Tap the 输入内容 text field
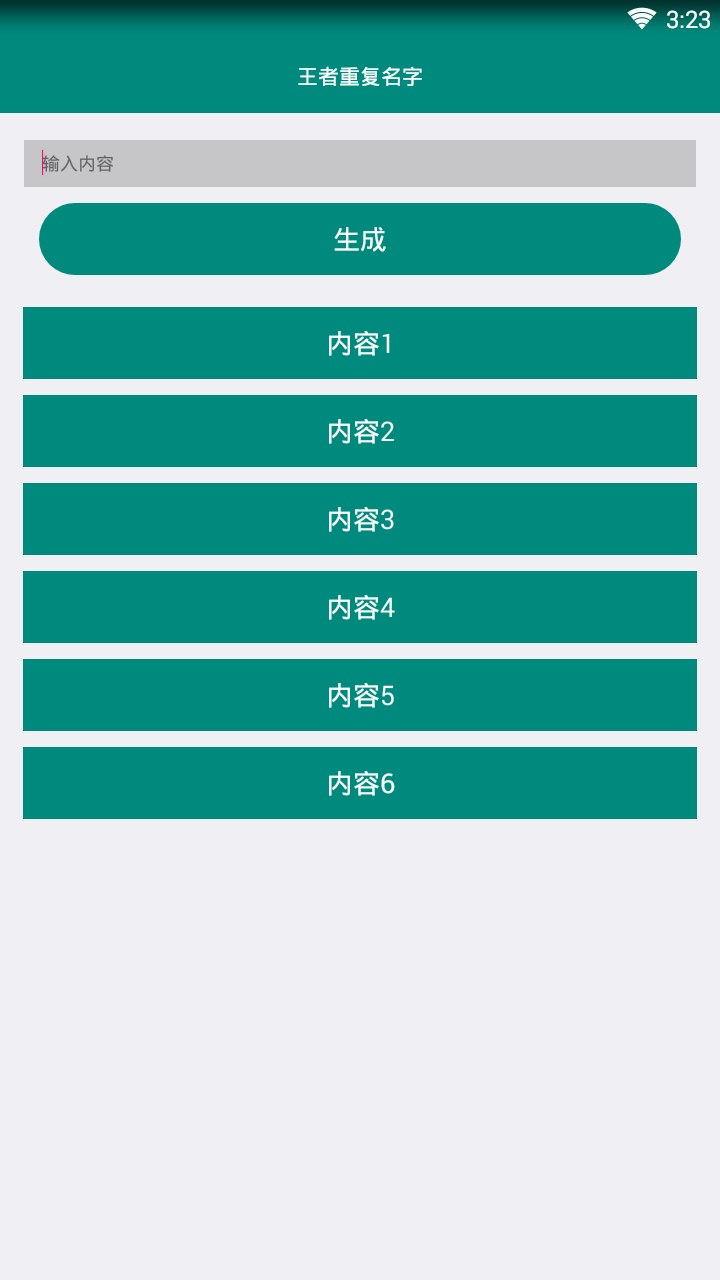 [360, 163]
